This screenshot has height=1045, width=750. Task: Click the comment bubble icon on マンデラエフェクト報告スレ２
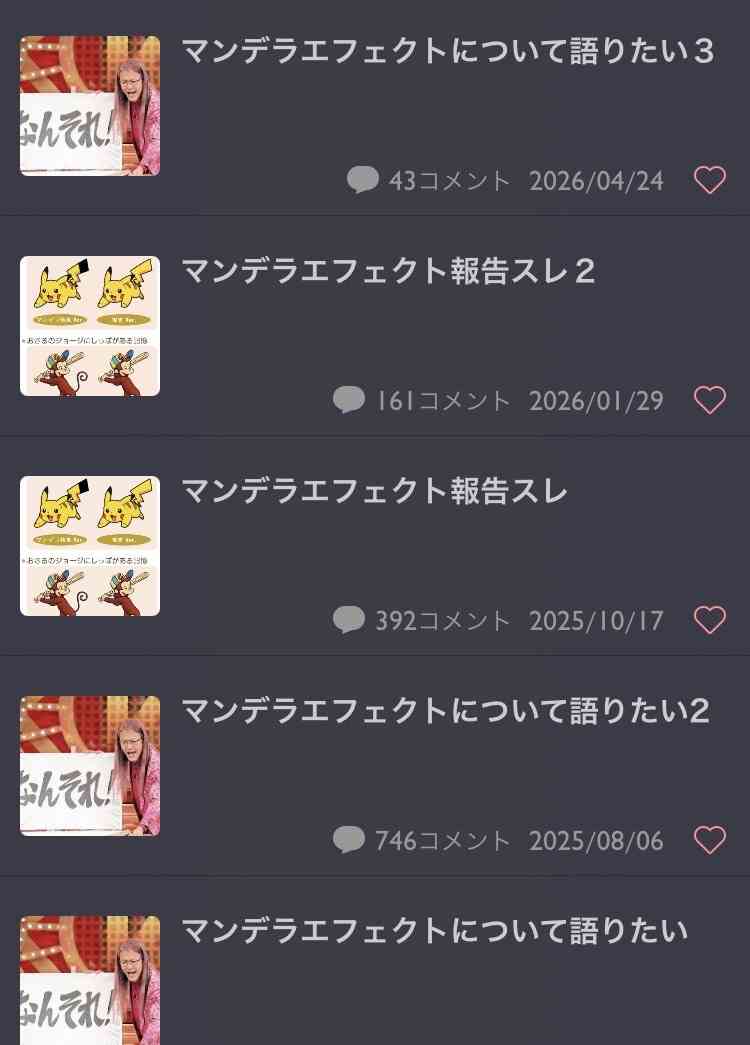pos(350,400)
